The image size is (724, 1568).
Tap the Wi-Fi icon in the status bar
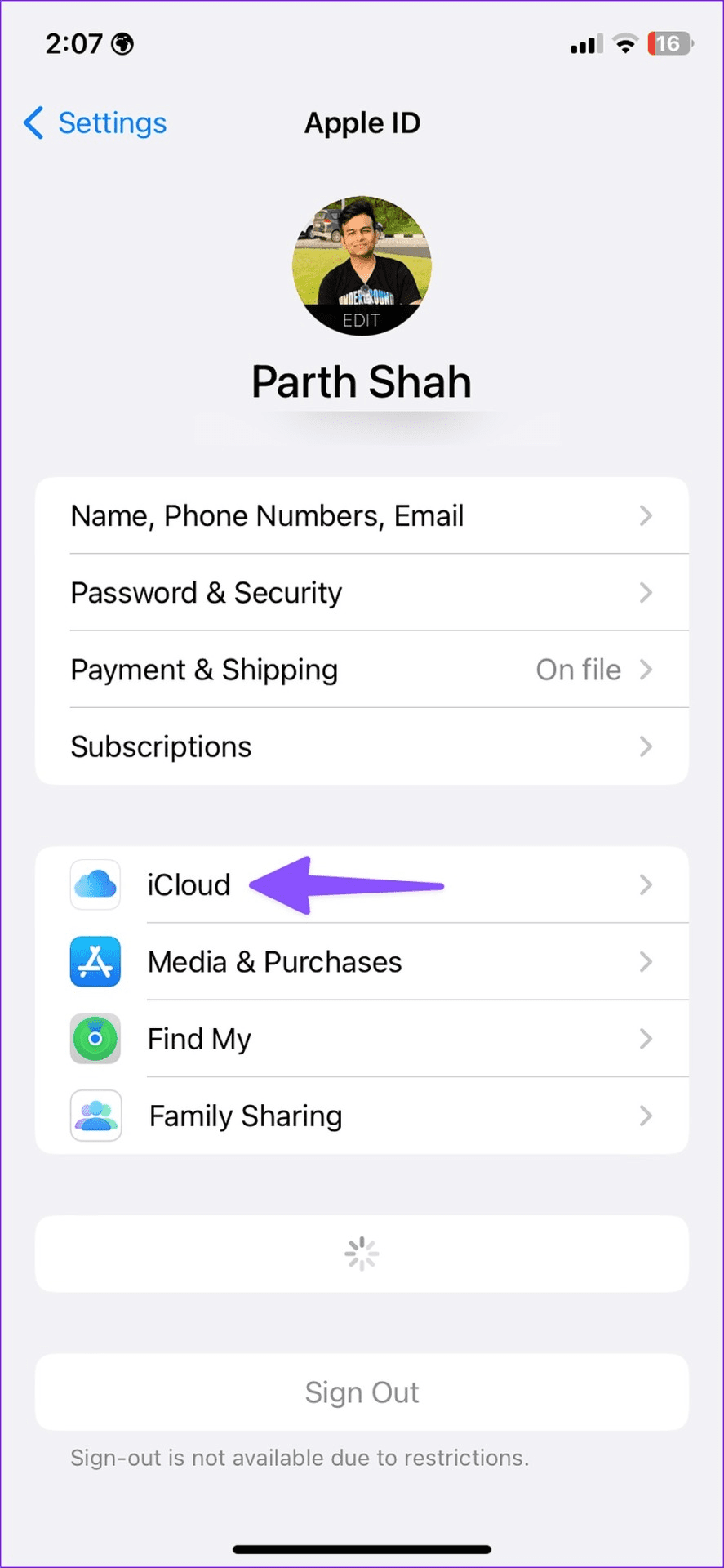624,44
